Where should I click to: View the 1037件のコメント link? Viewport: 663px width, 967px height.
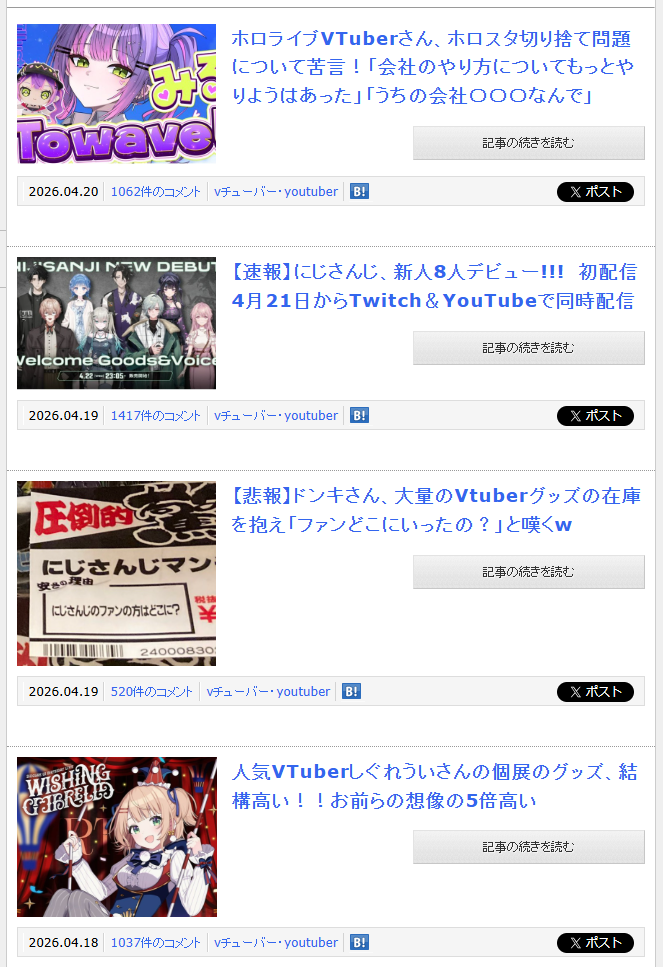(155, 942)
